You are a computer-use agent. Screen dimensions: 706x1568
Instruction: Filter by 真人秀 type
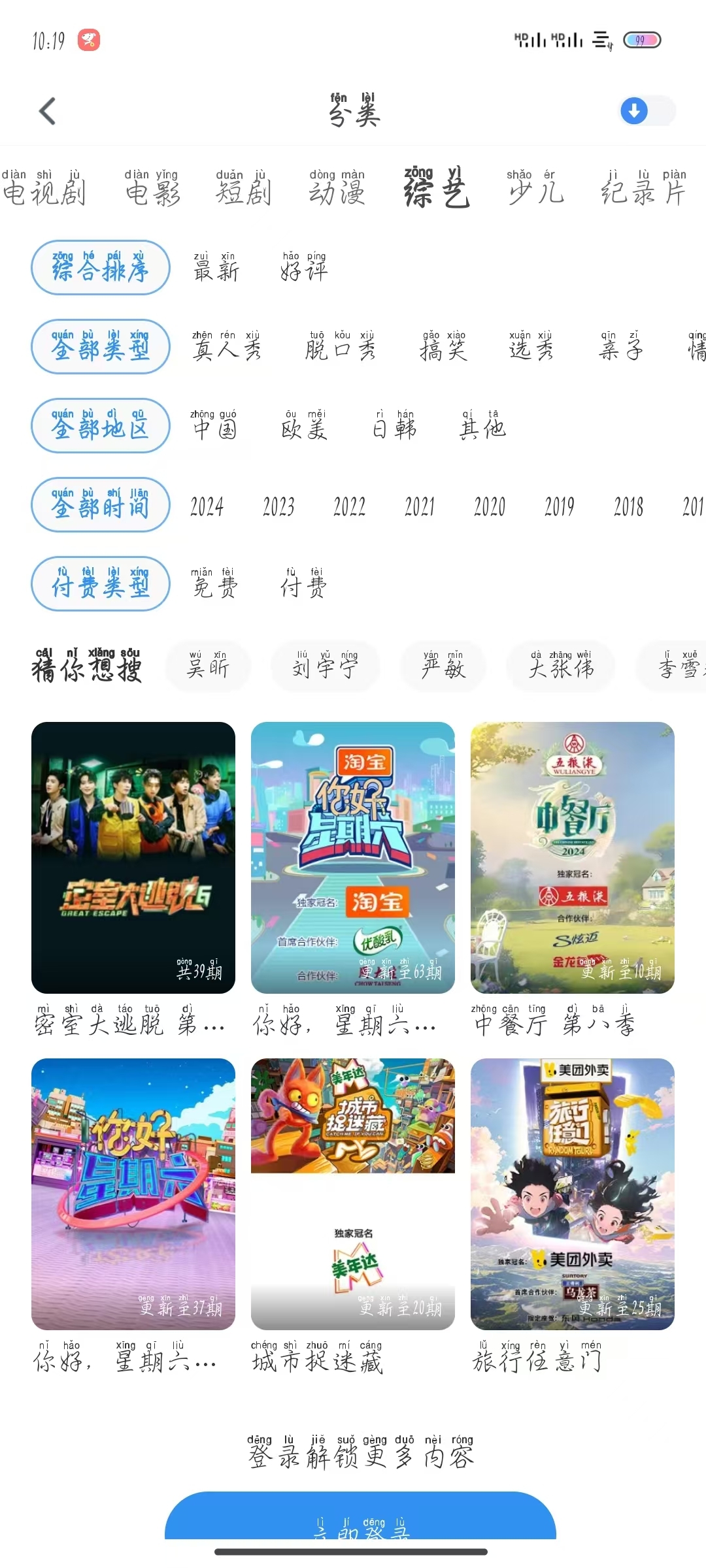pos(226,347)
